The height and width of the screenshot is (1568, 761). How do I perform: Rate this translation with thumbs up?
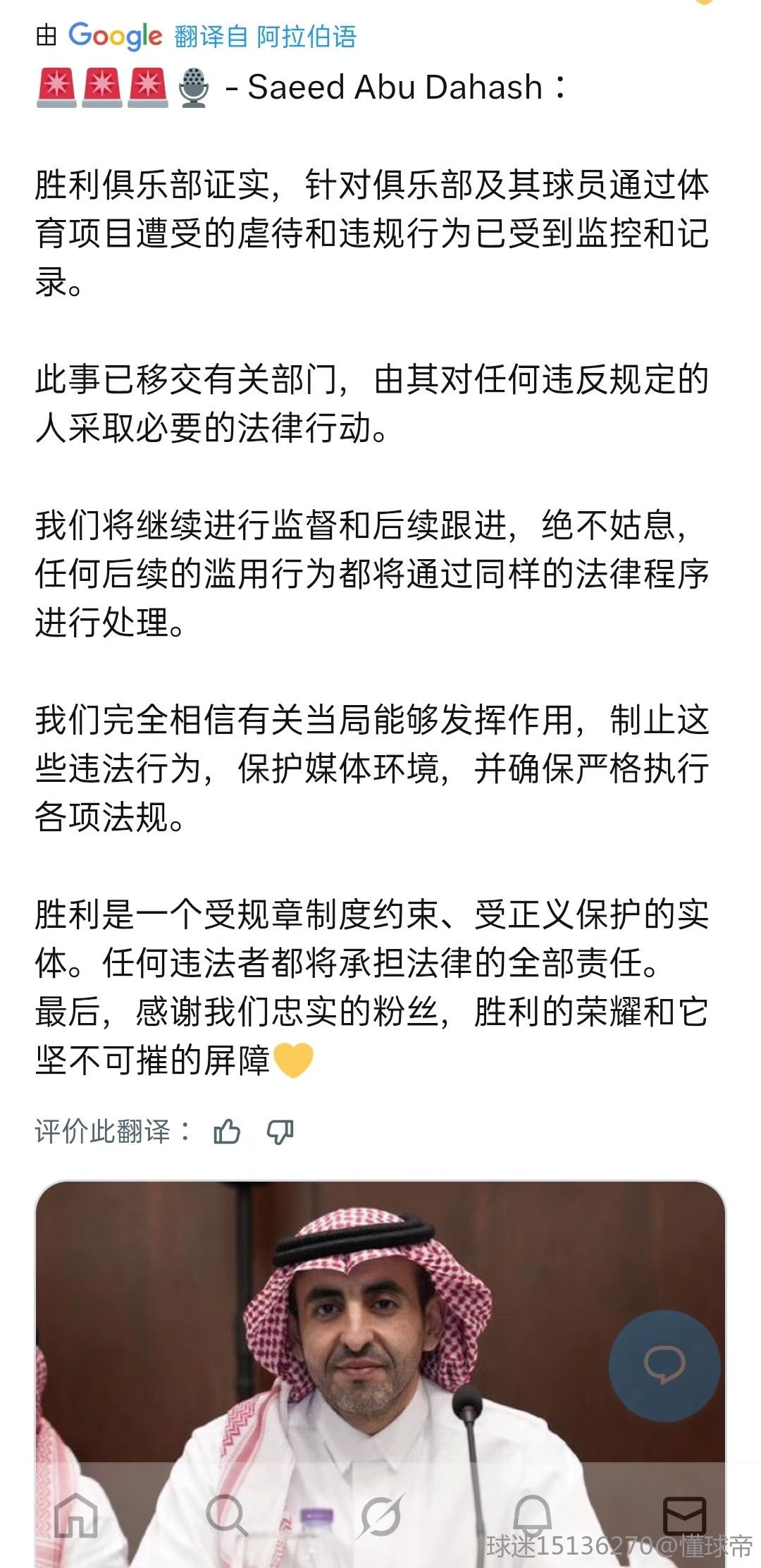(x=227, y=1132)
